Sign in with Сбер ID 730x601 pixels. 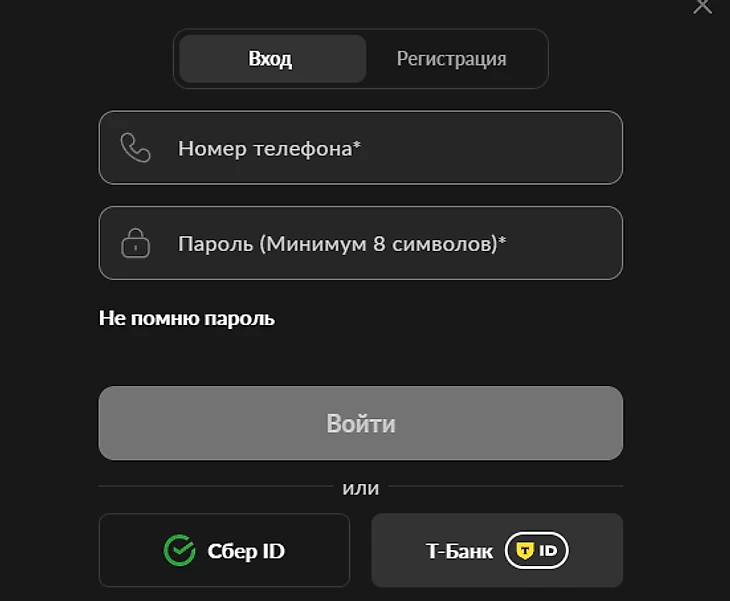(x=224, y=550)
